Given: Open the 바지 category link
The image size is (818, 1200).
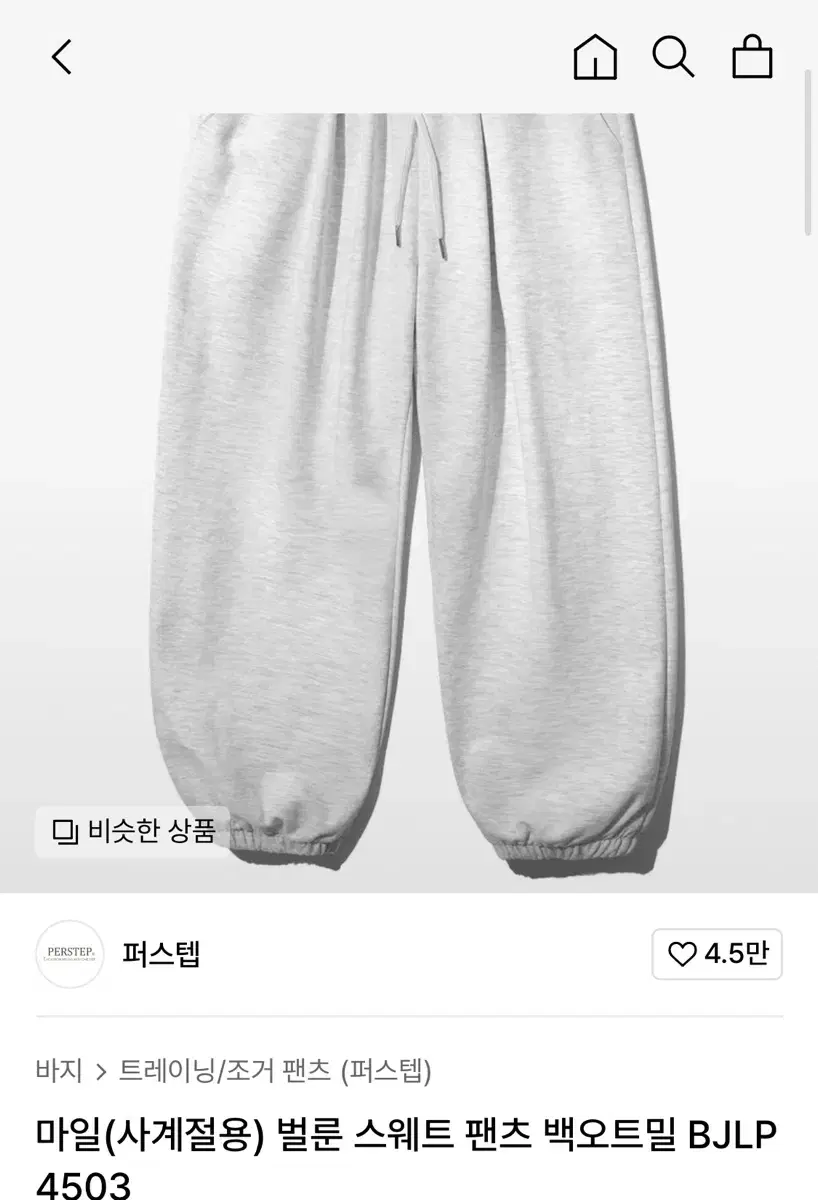Looking at the screenshot, I should 59,1071.
